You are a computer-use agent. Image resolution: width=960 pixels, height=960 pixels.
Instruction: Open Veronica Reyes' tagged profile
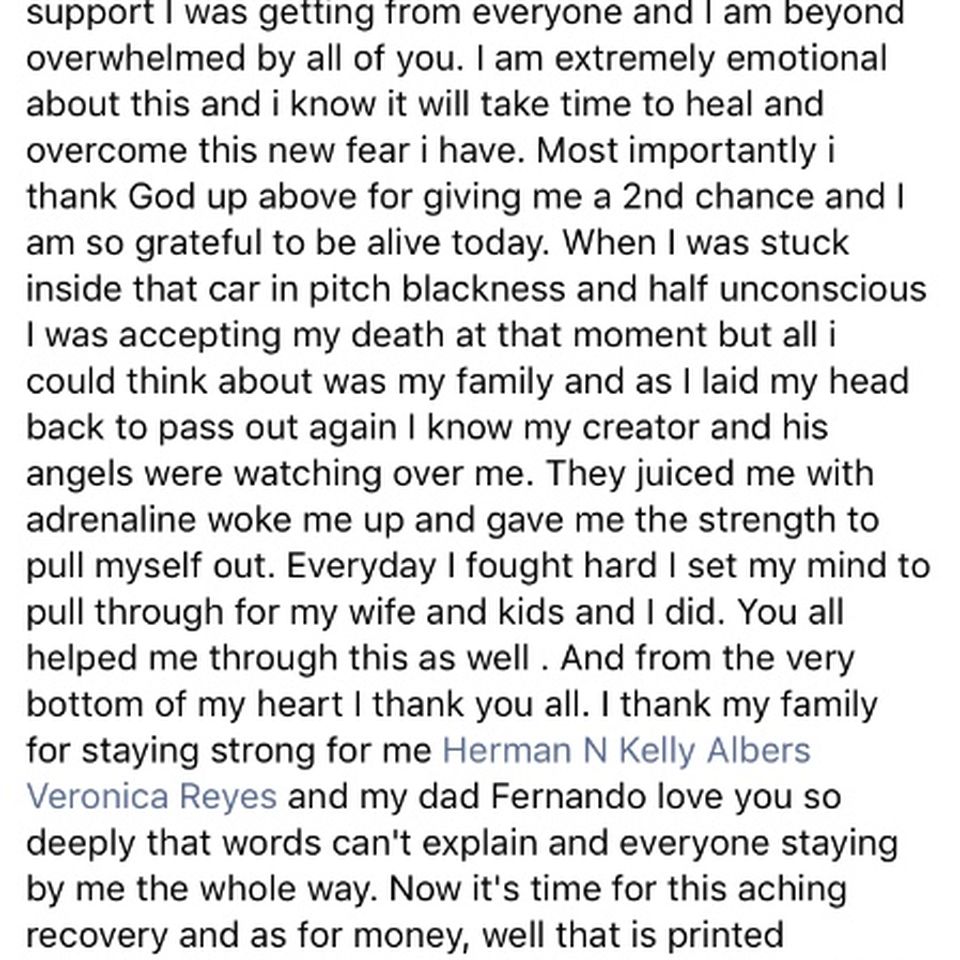pyautogui.click(x=151, y=797)
